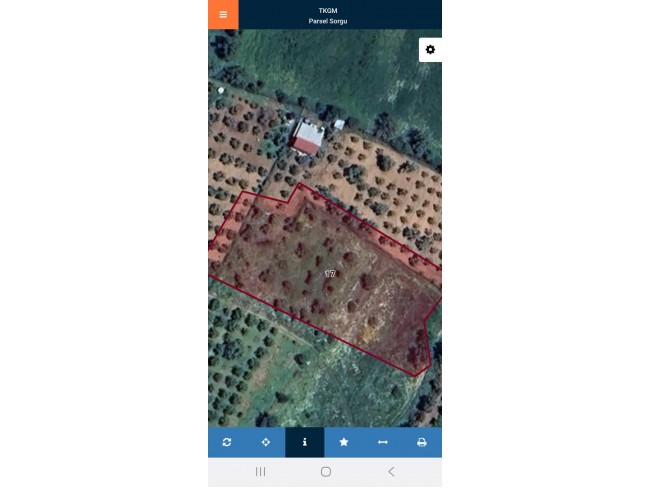Viewport: 650px width, 488px height.
Task: Go back using system back button
Action: (391, 471)
